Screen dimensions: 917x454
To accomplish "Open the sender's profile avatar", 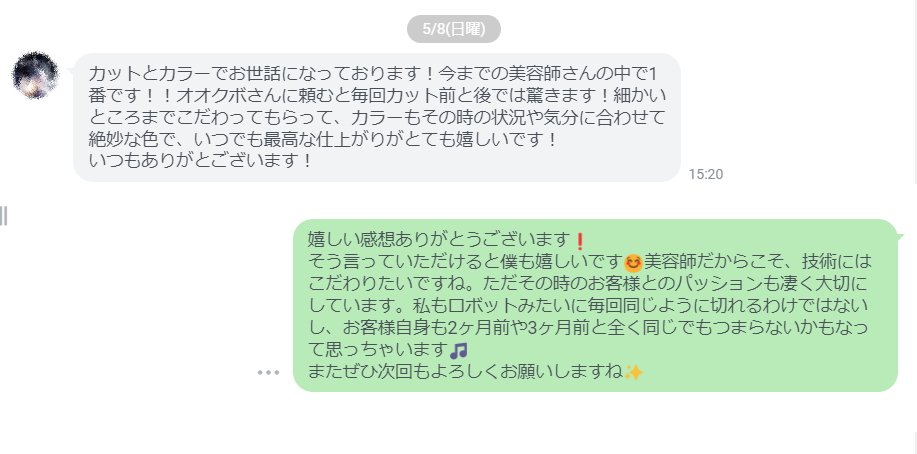I will click(x=35, y=75).
